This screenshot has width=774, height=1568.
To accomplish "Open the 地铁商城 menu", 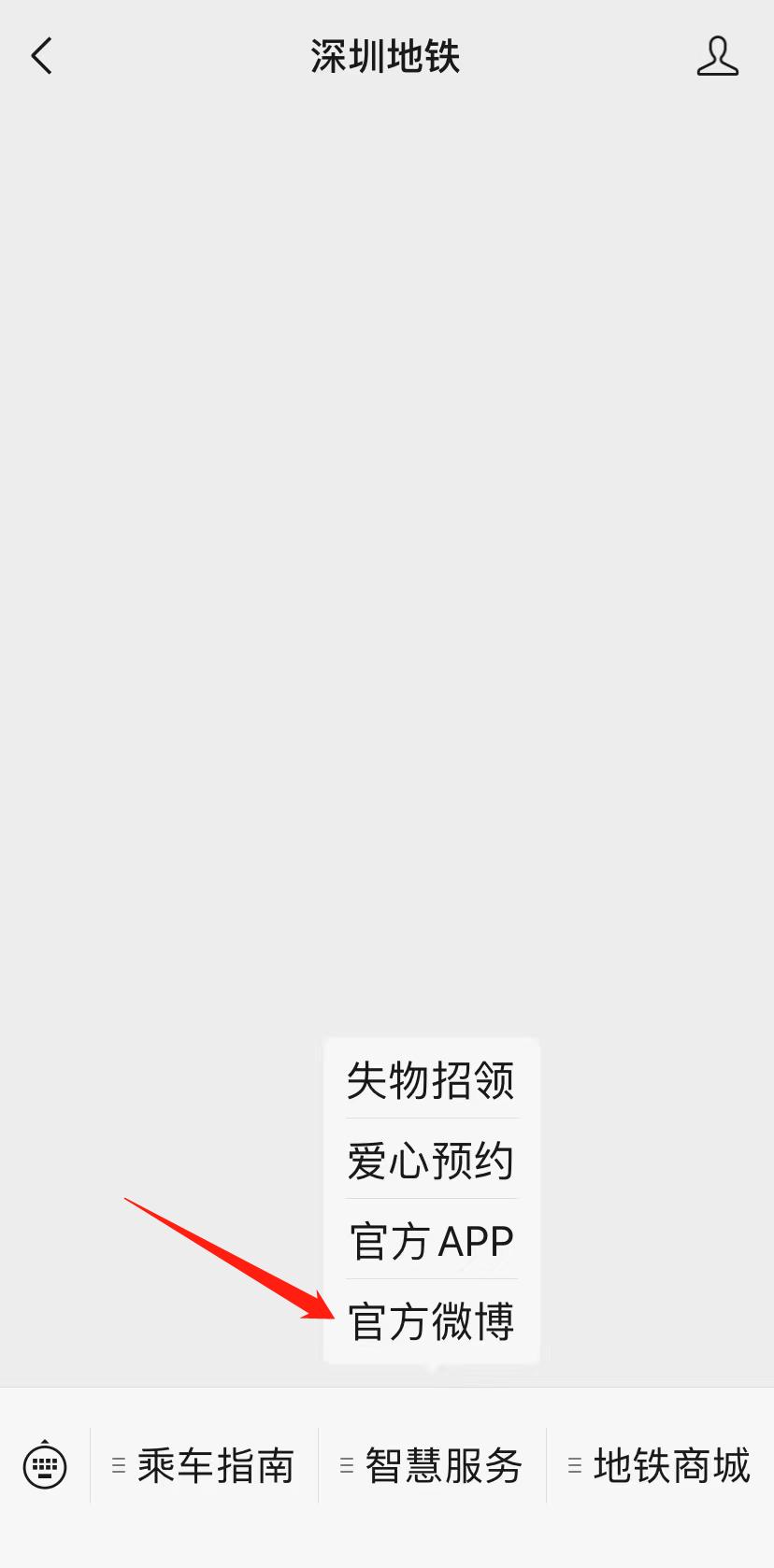I will [x=661, y=1465].
